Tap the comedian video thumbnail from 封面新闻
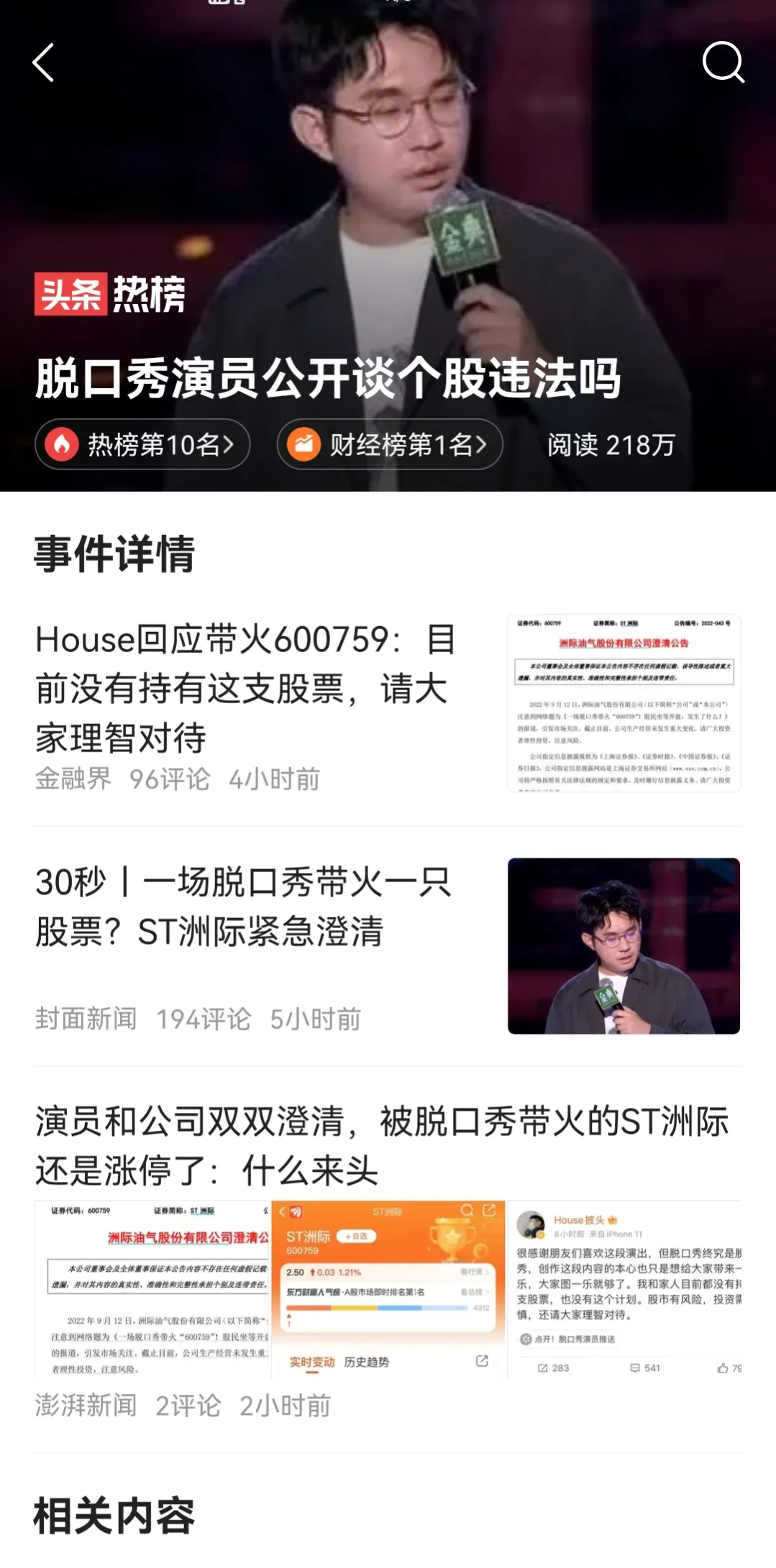 624,945
